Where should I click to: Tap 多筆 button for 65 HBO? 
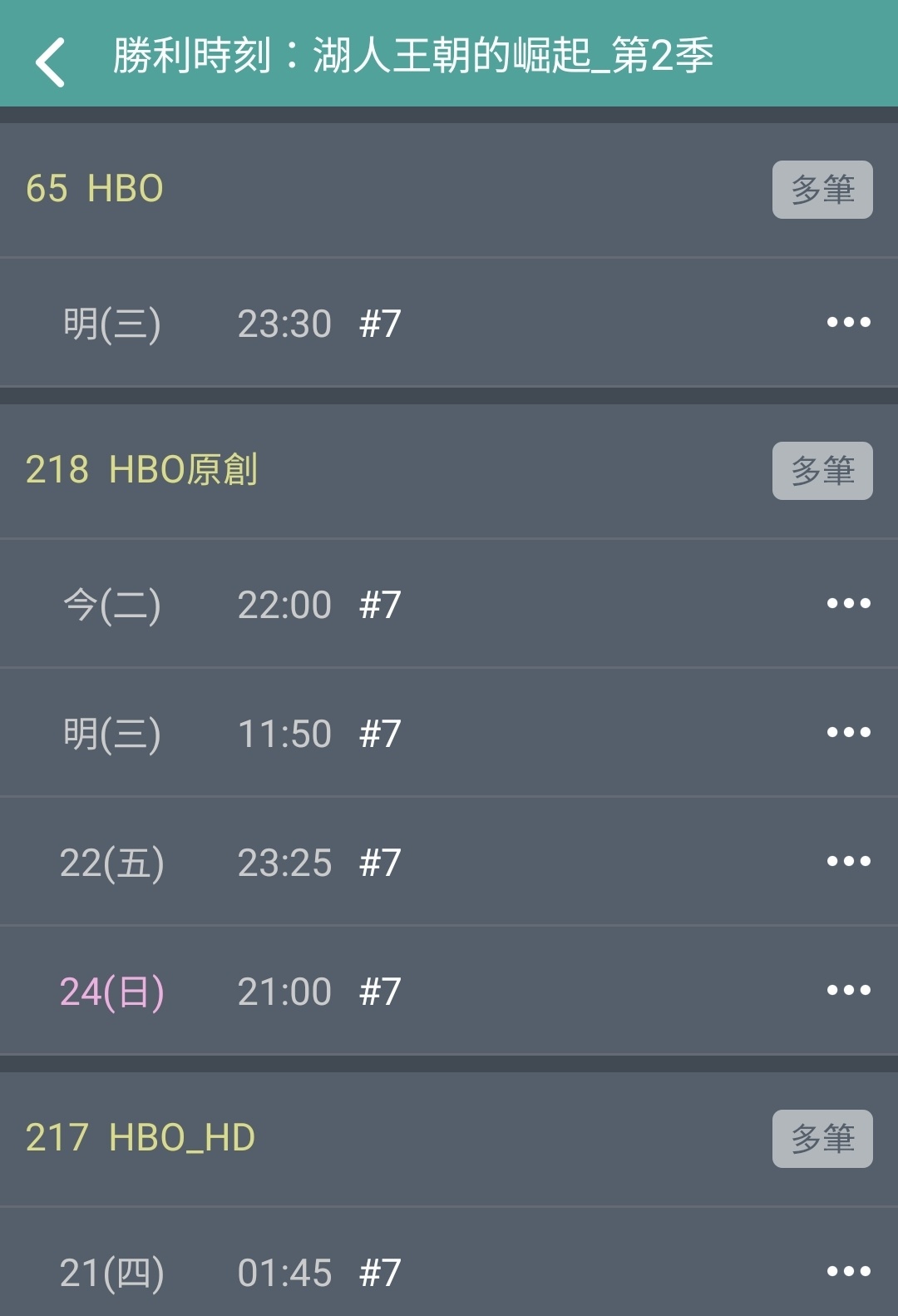(x=822, y=190)
